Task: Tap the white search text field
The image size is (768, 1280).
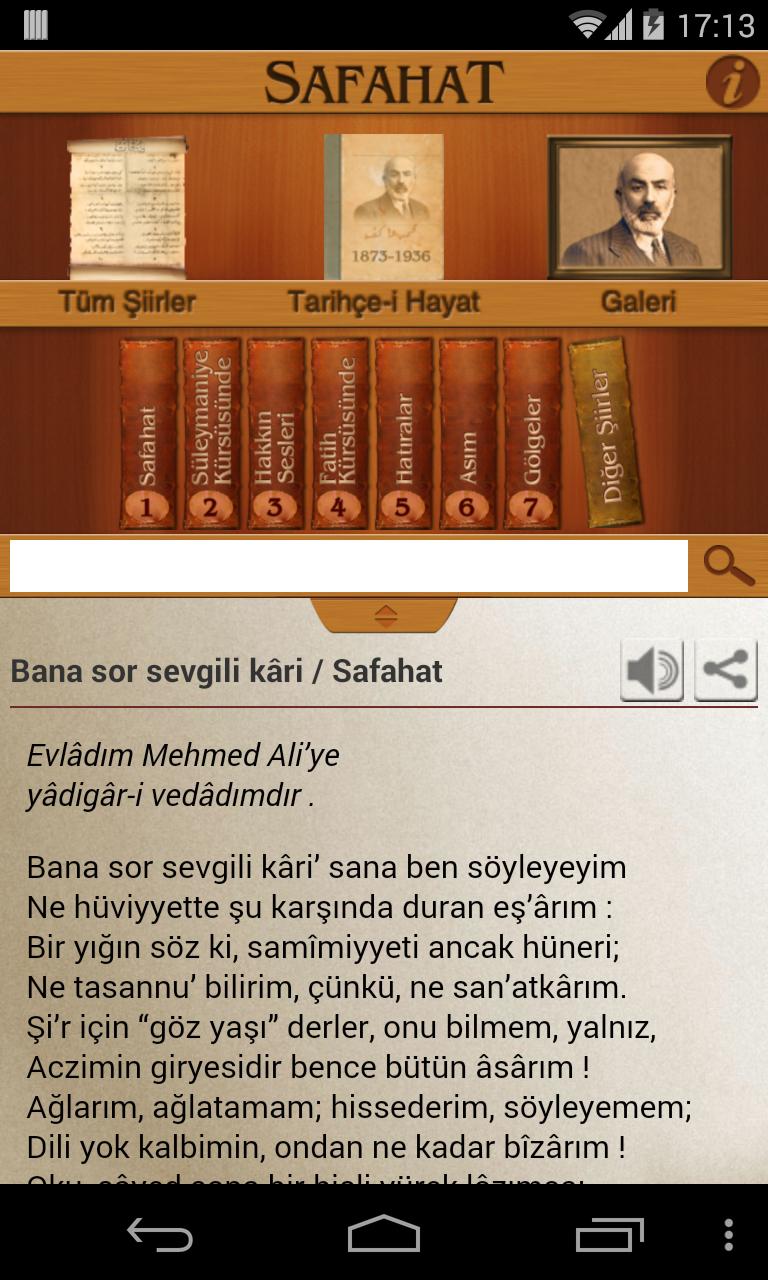Action: point(348,566)
